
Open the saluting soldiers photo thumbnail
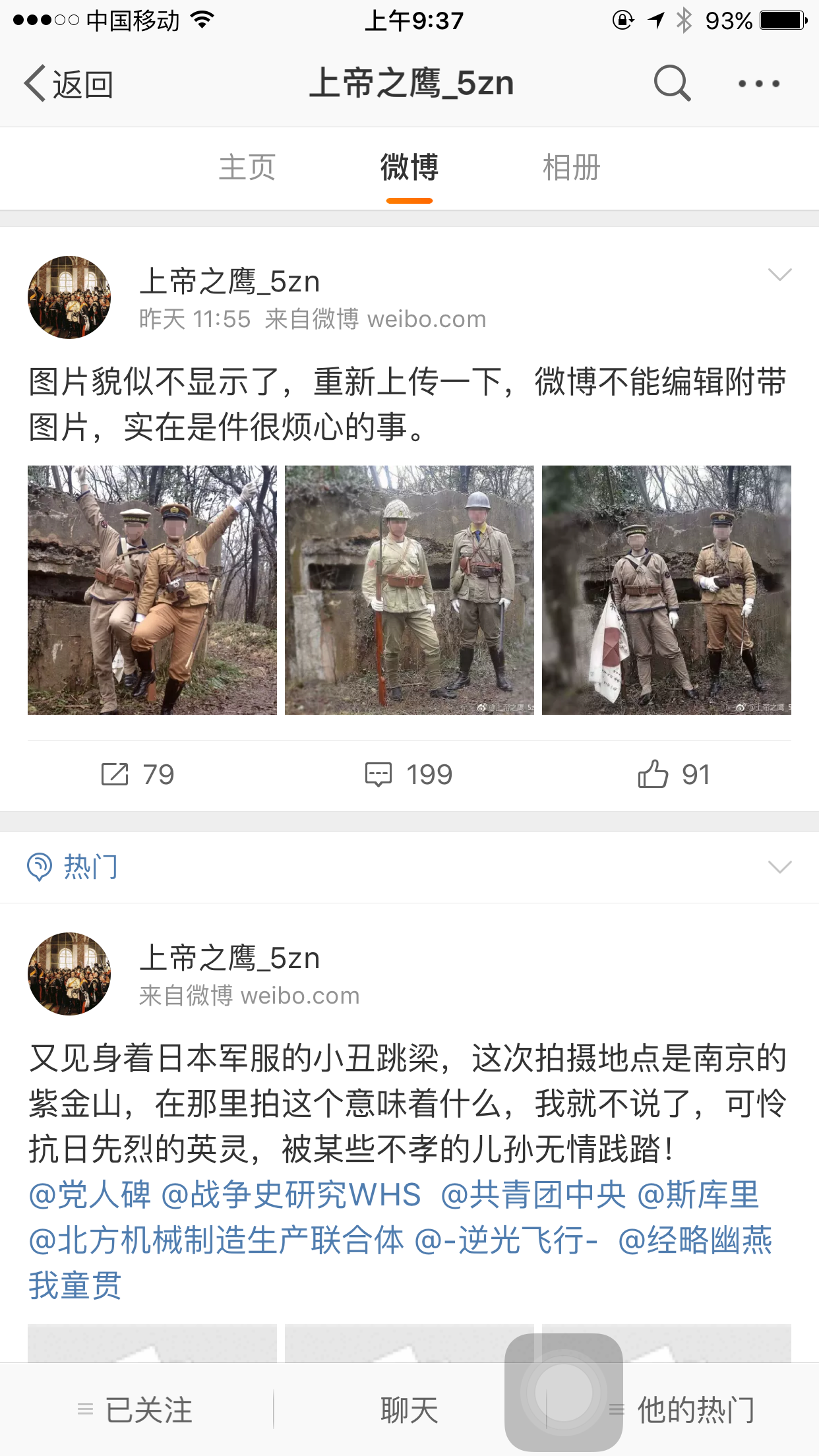pyautogui.click(x=152, y=590)
